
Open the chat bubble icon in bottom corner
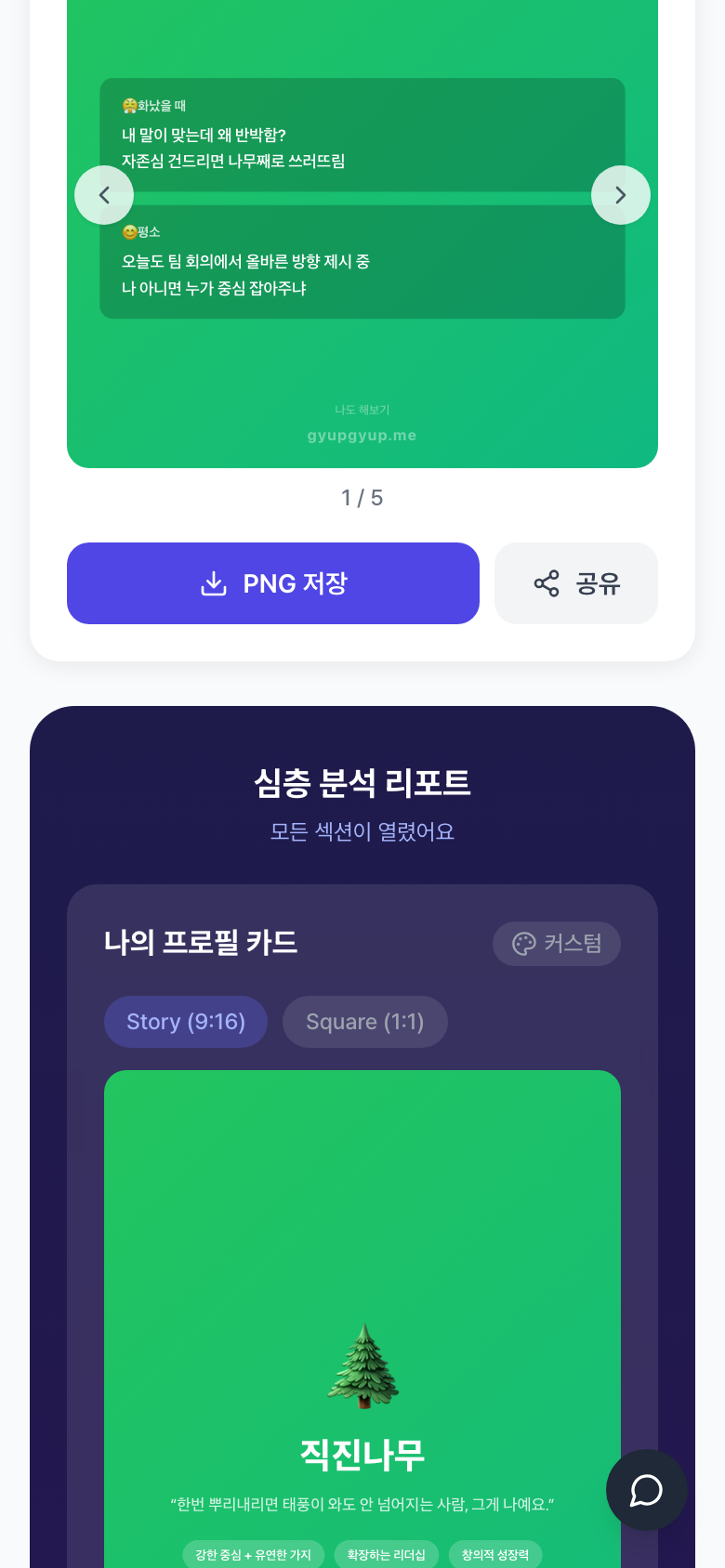(646, 1490)
